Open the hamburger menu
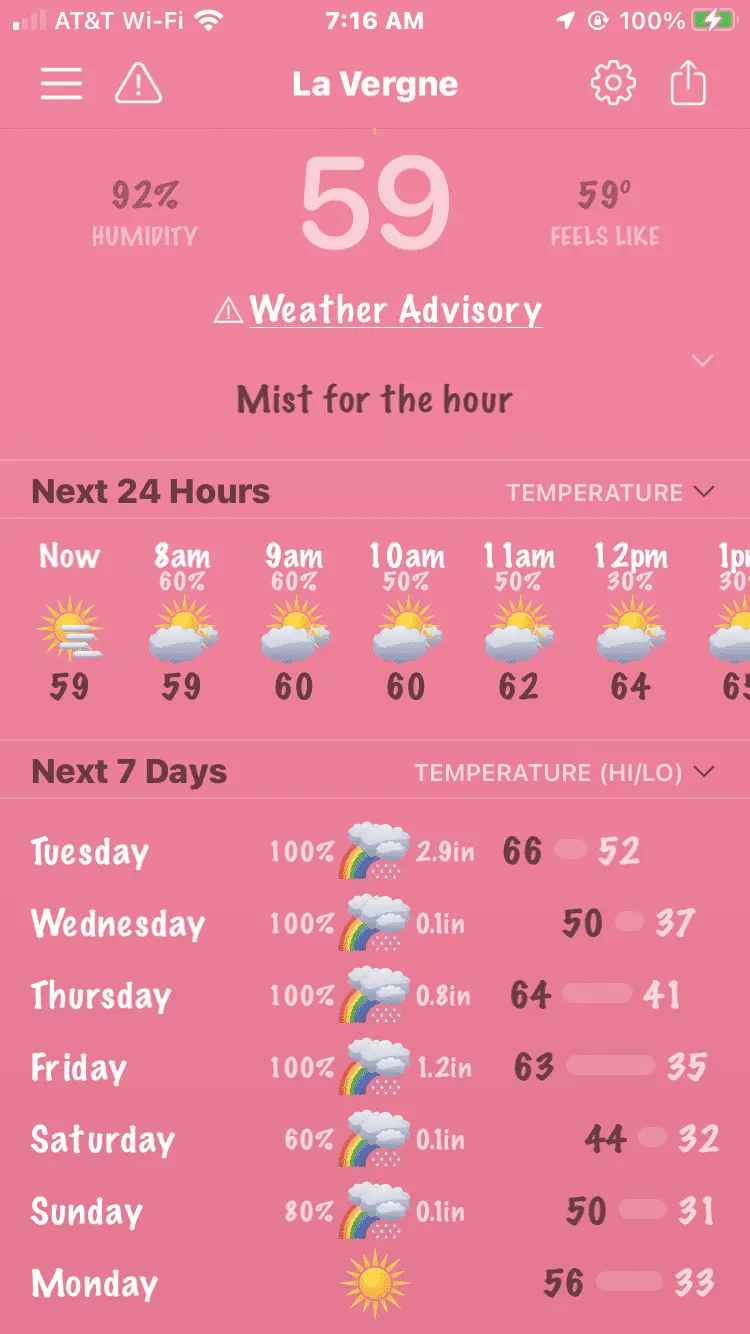Image resolution: width=750 pixels, height=1334 pixels. pyautogui.click(x=61, y=84)
